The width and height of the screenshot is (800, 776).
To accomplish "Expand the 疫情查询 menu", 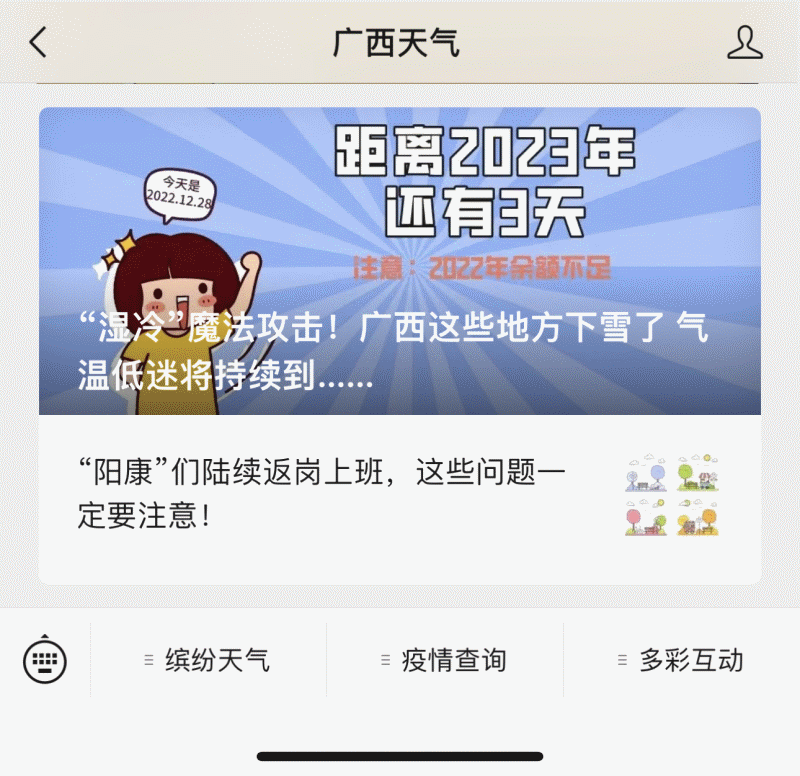I will click(x=445, y=660).
